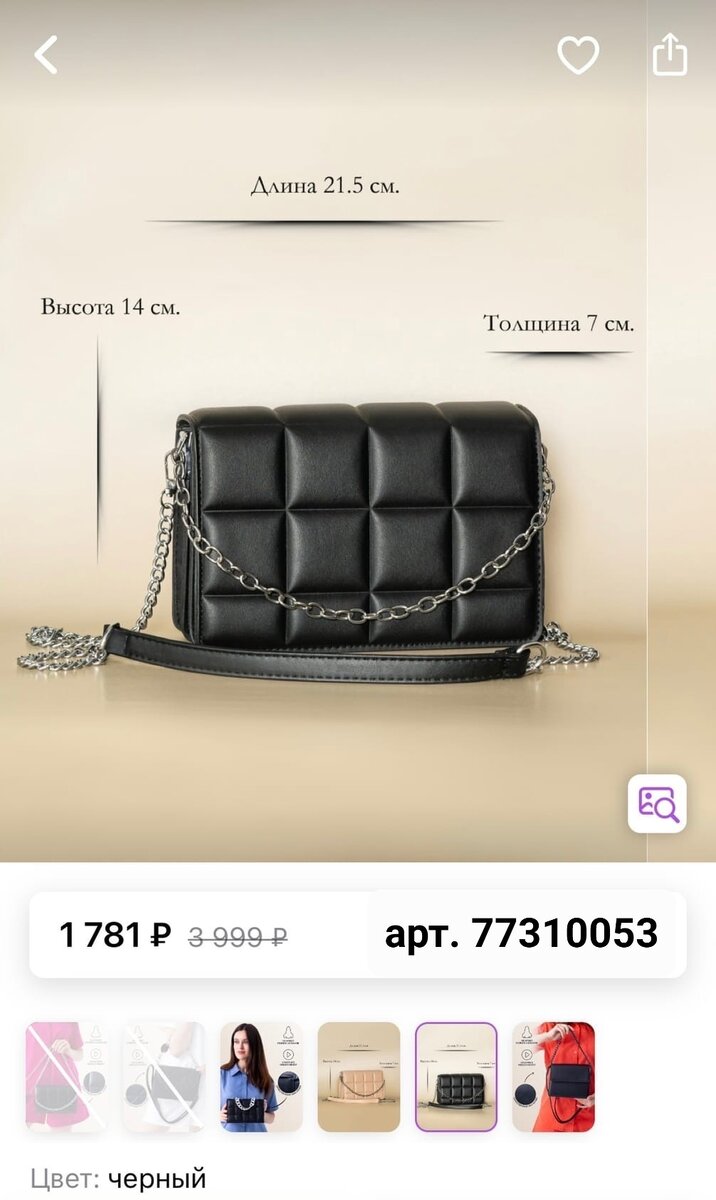The image size is (716, 1200).
Task: Select the crossed-out variant with the pink outfit
Action: (66, 1077)
